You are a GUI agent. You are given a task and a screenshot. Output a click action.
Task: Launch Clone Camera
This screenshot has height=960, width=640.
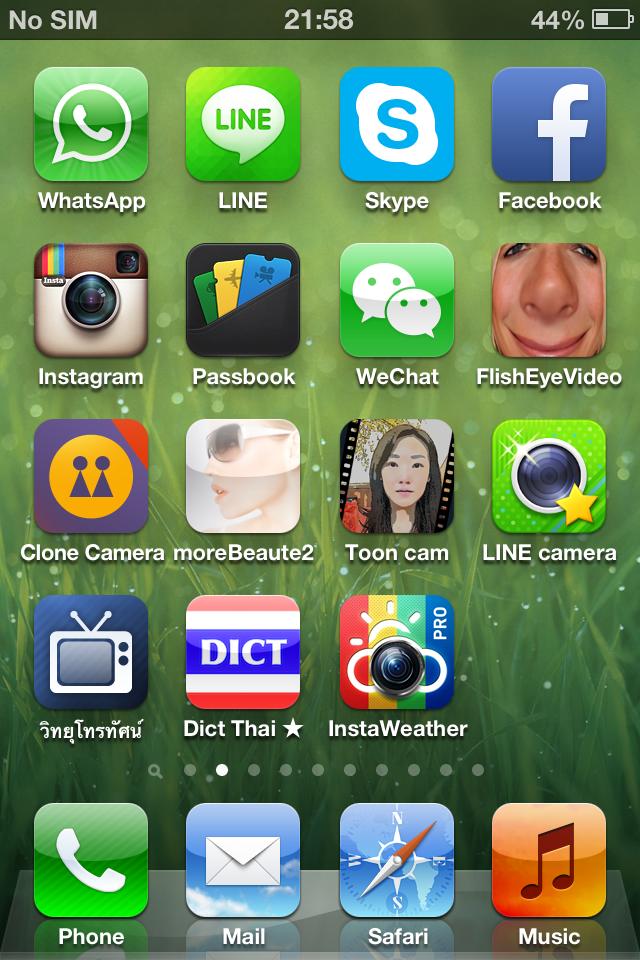tap(91, 477)
